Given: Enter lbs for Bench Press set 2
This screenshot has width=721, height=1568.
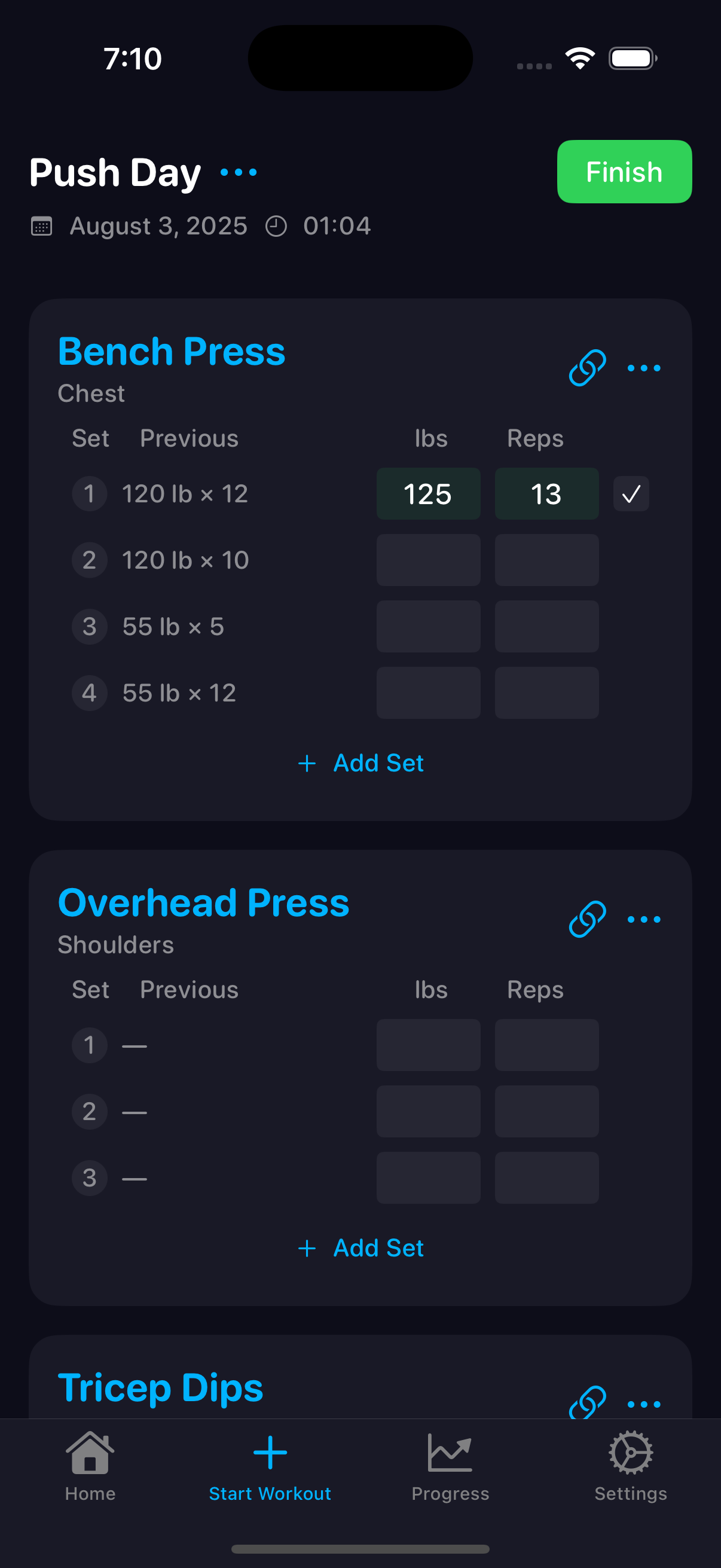Looking at the screenshot, I should [427, 560].
